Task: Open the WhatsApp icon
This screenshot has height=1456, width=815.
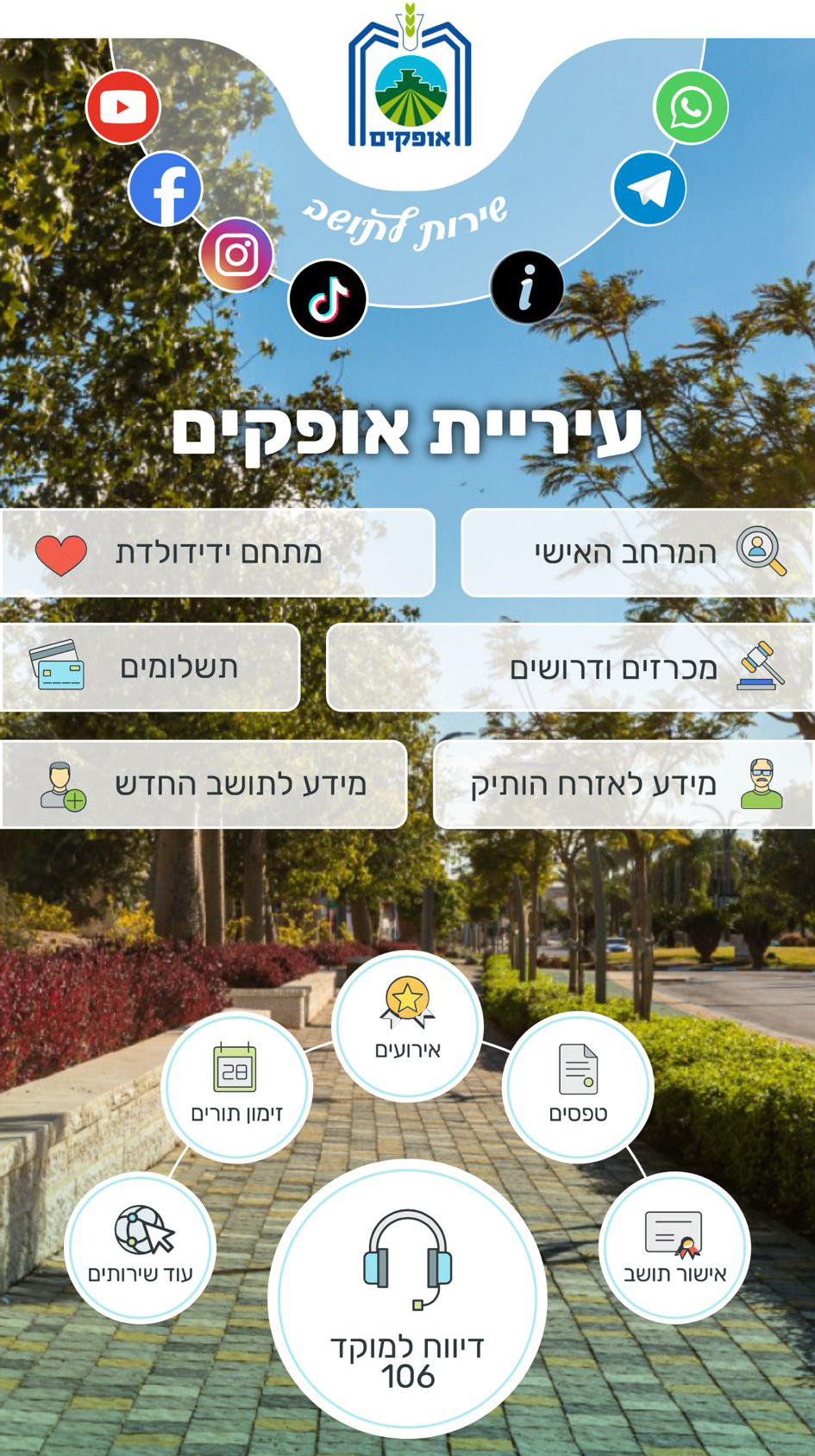Action: pos(691,107)
